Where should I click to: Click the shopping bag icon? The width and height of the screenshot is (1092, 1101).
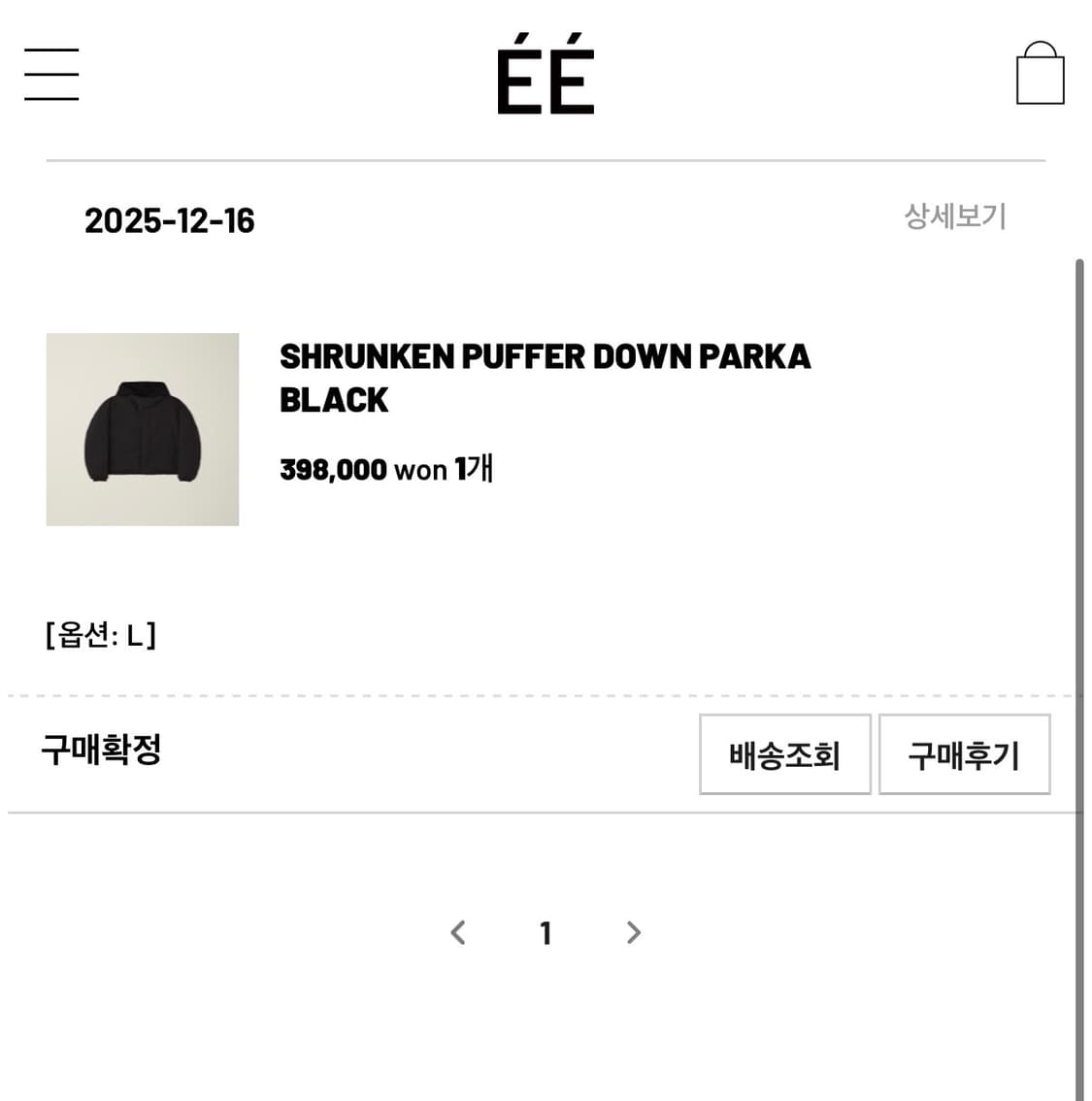click(x=1040, y=73)
